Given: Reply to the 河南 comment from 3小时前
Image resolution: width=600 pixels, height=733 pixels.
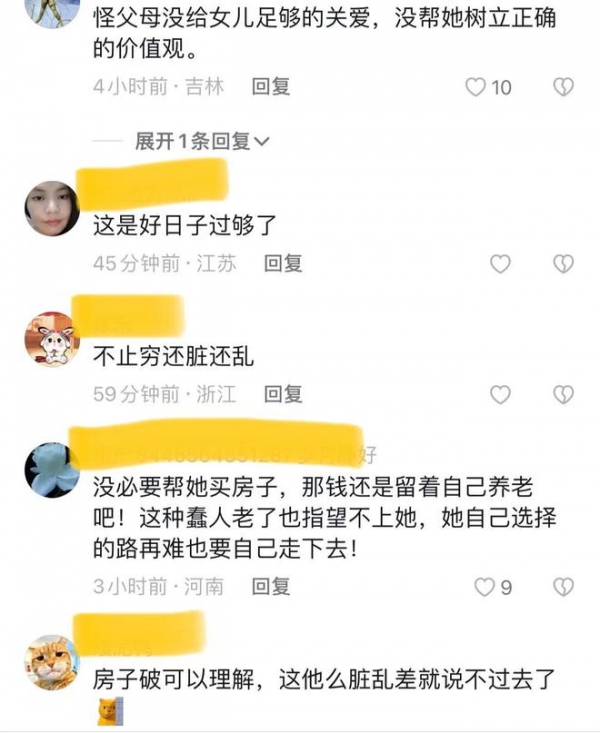Looking at the screenshot, I should click(271, 587).
